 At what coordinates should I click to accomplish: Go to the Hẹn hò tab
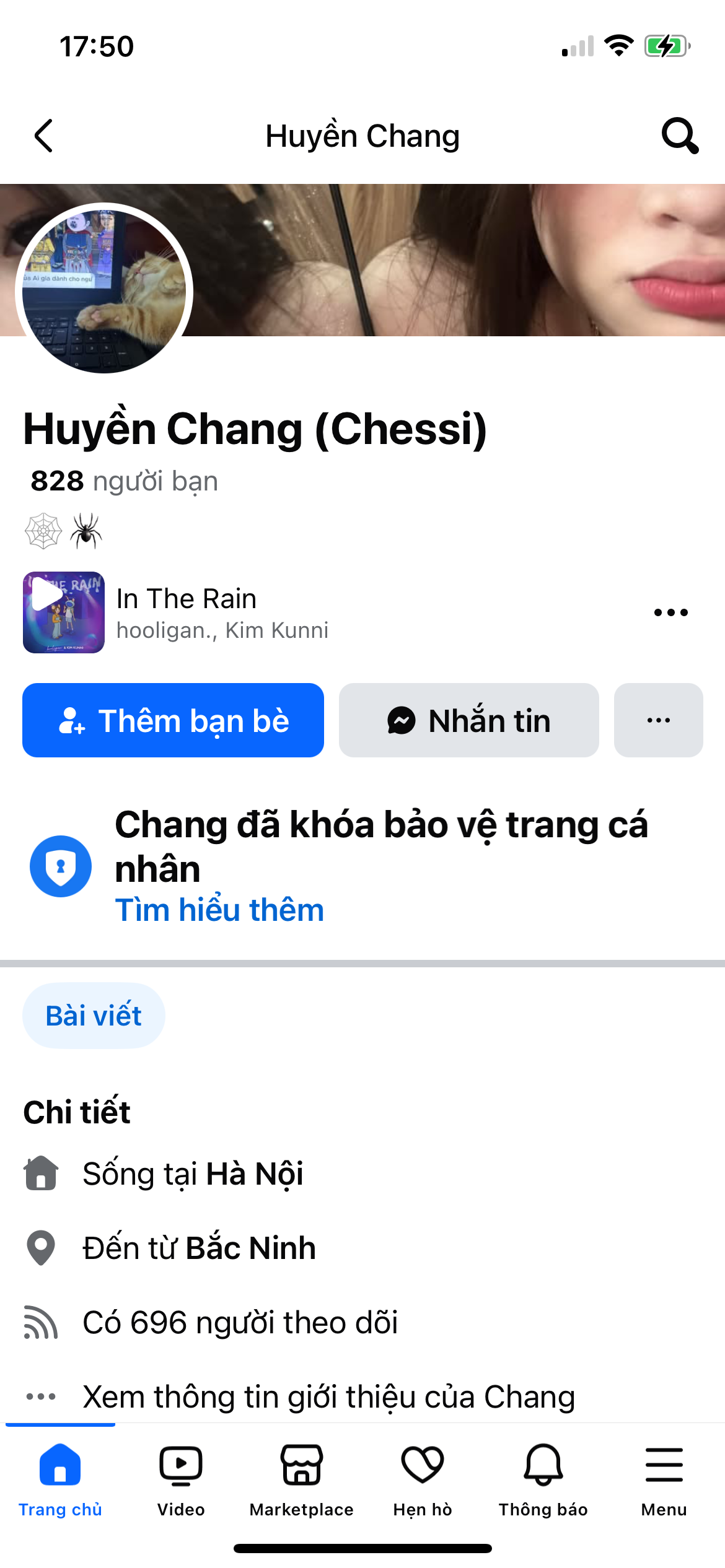tap(423, 1479)
